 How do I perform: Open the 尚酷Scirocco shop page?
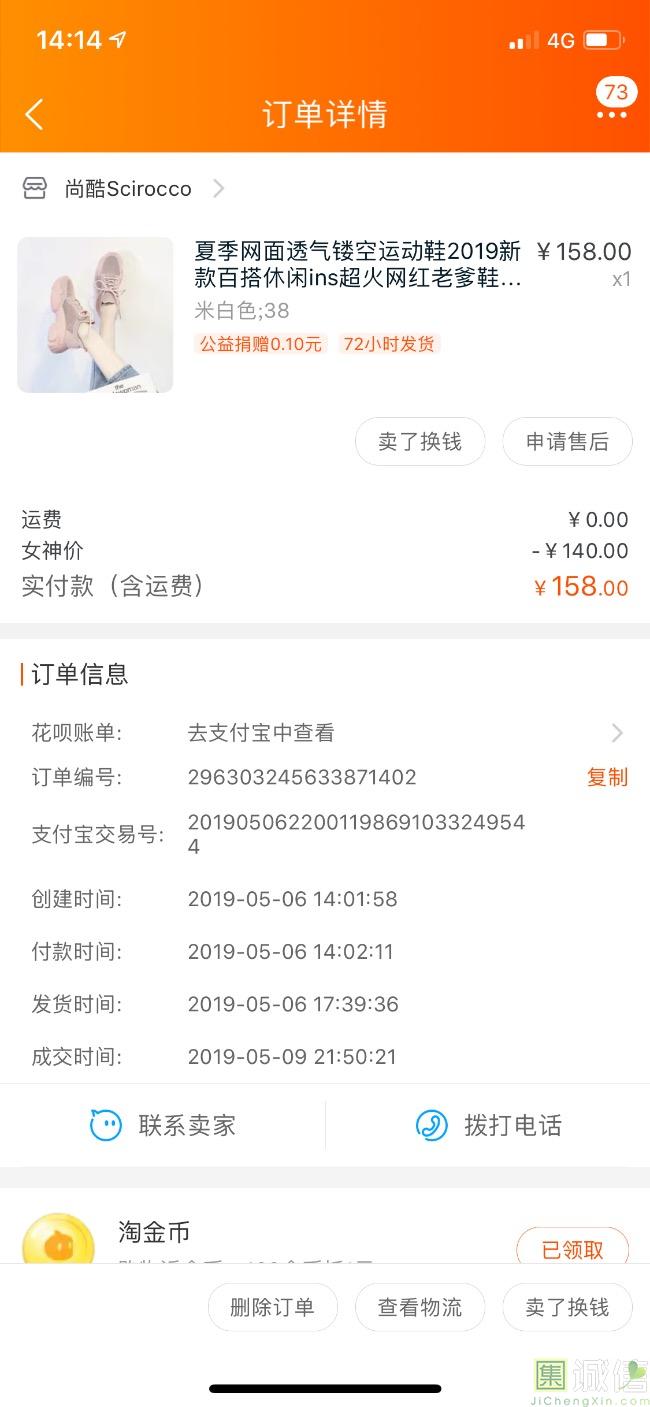click(x=127, y=189)
